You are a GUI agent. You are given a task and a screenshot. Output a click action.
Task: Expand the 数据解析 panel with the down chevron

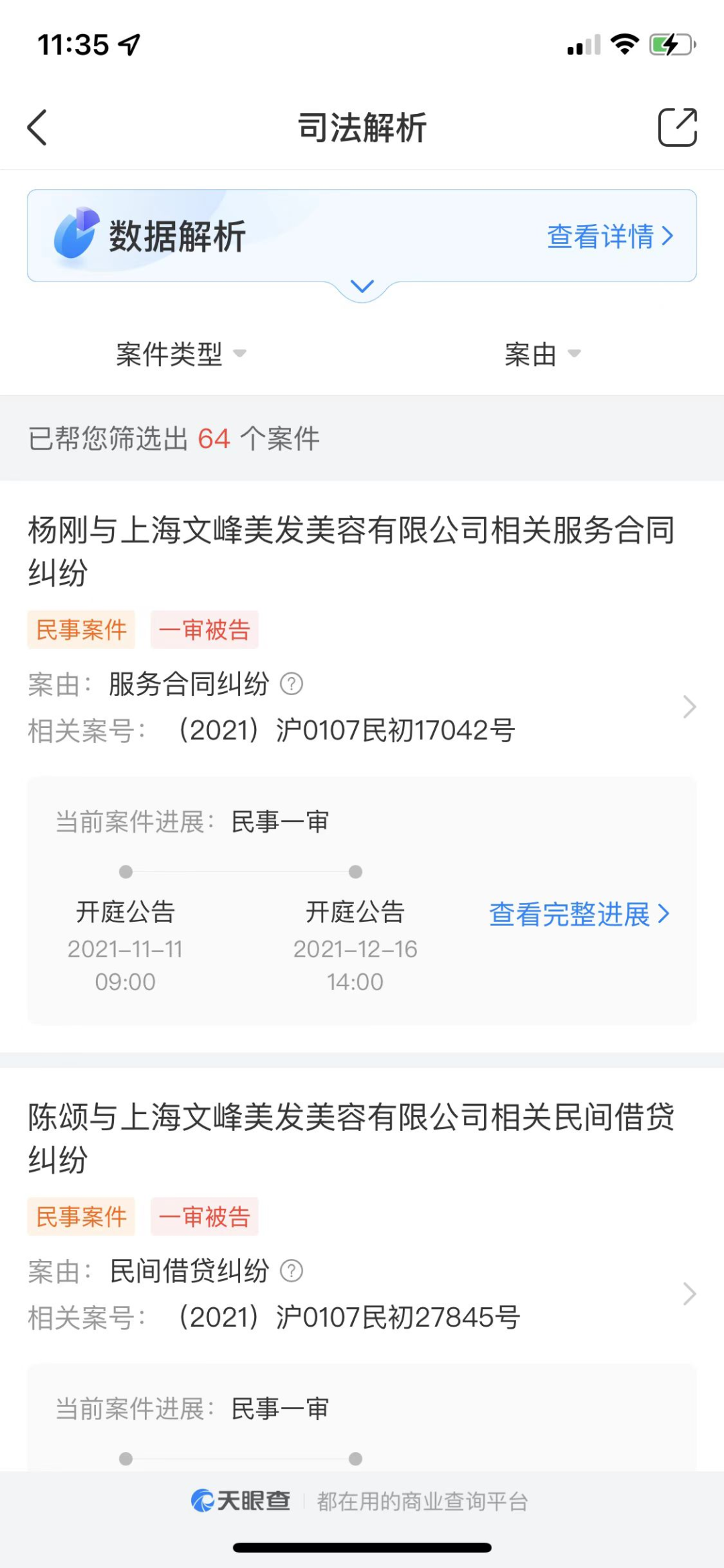coord(362,287)
